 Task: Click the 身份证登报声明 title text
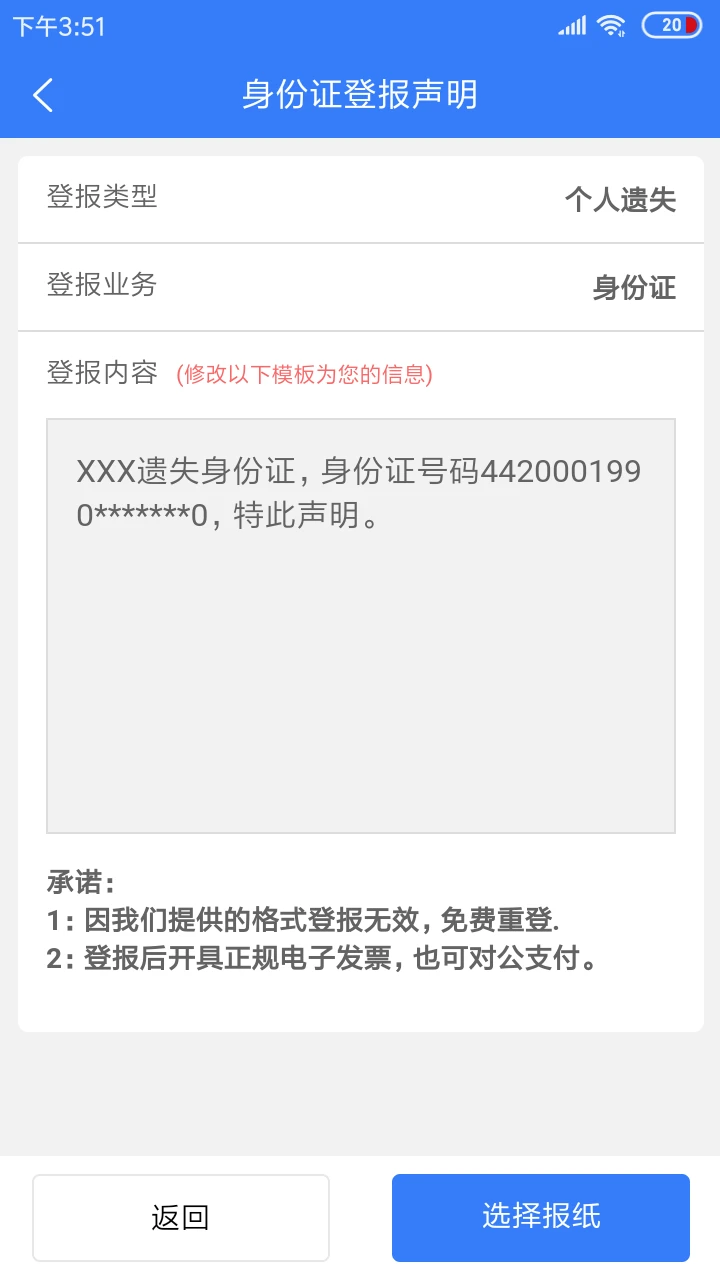click(x=359, y=94)
